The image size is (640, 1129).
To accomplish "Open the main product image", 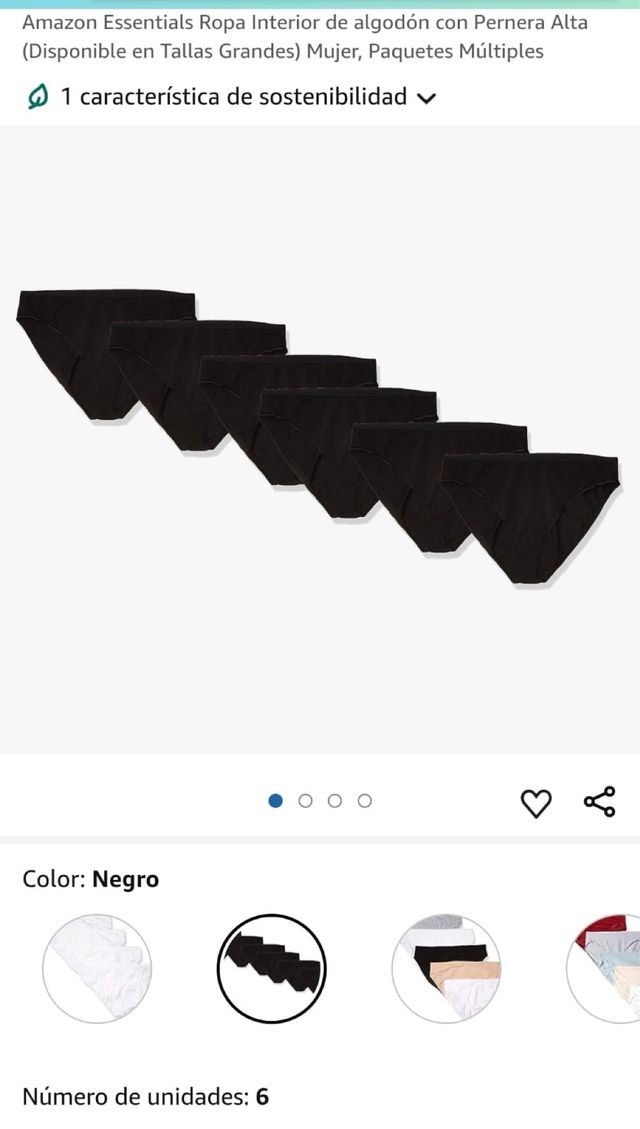I will pyautogui.click(x=320, y=438).
